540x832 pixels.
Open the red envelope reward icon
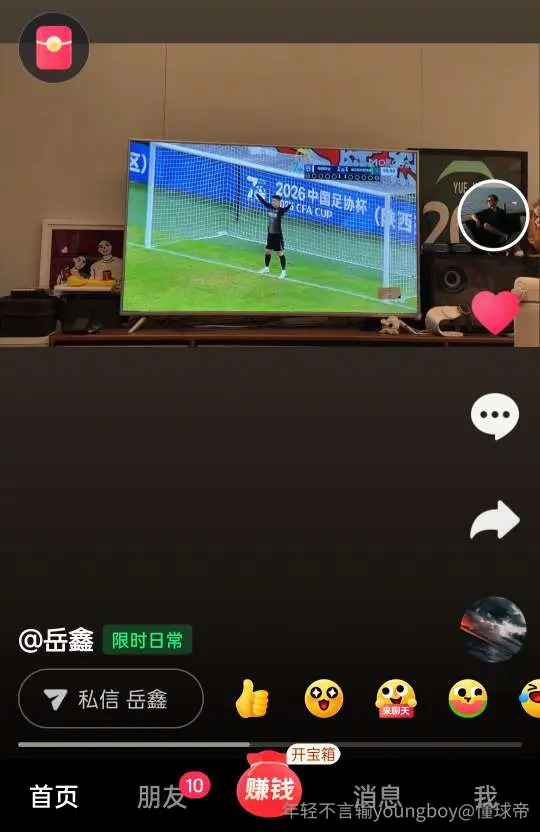coord(54,47)
